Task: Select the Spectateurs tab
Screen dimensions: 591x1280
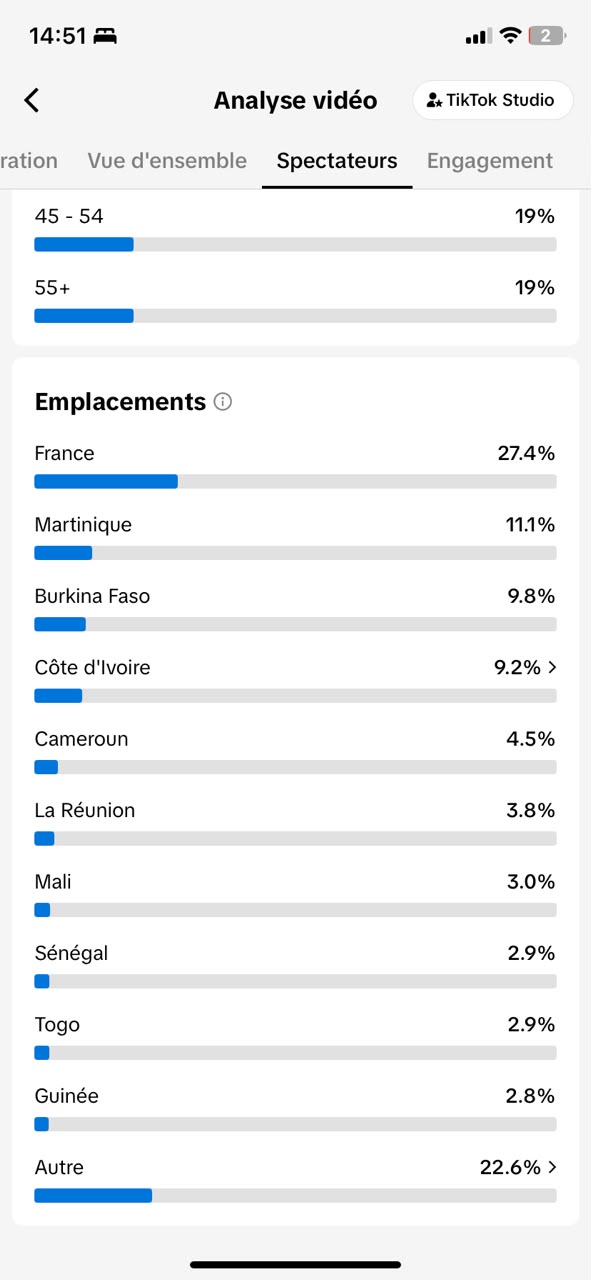Action: [x=337, y=161]
